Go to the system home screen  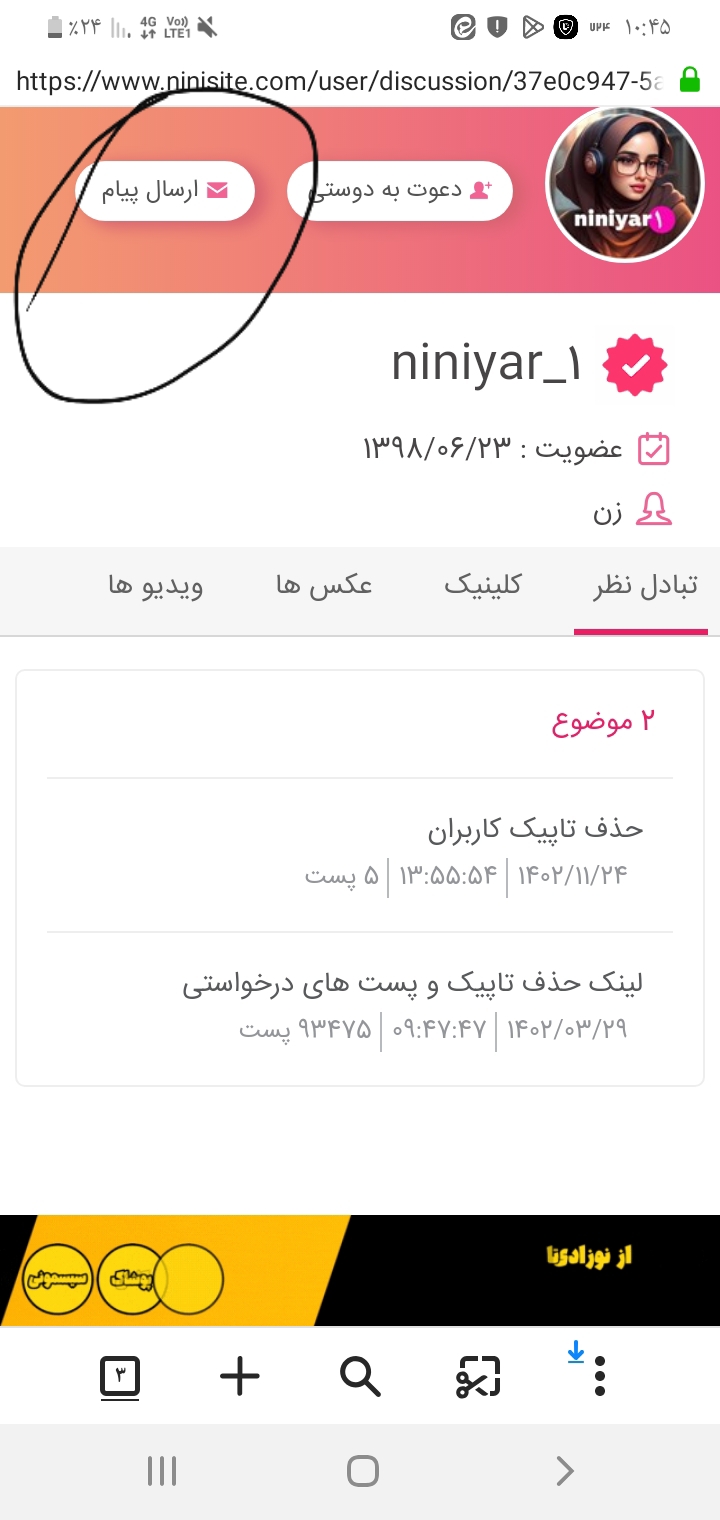tap(362, 1471)
